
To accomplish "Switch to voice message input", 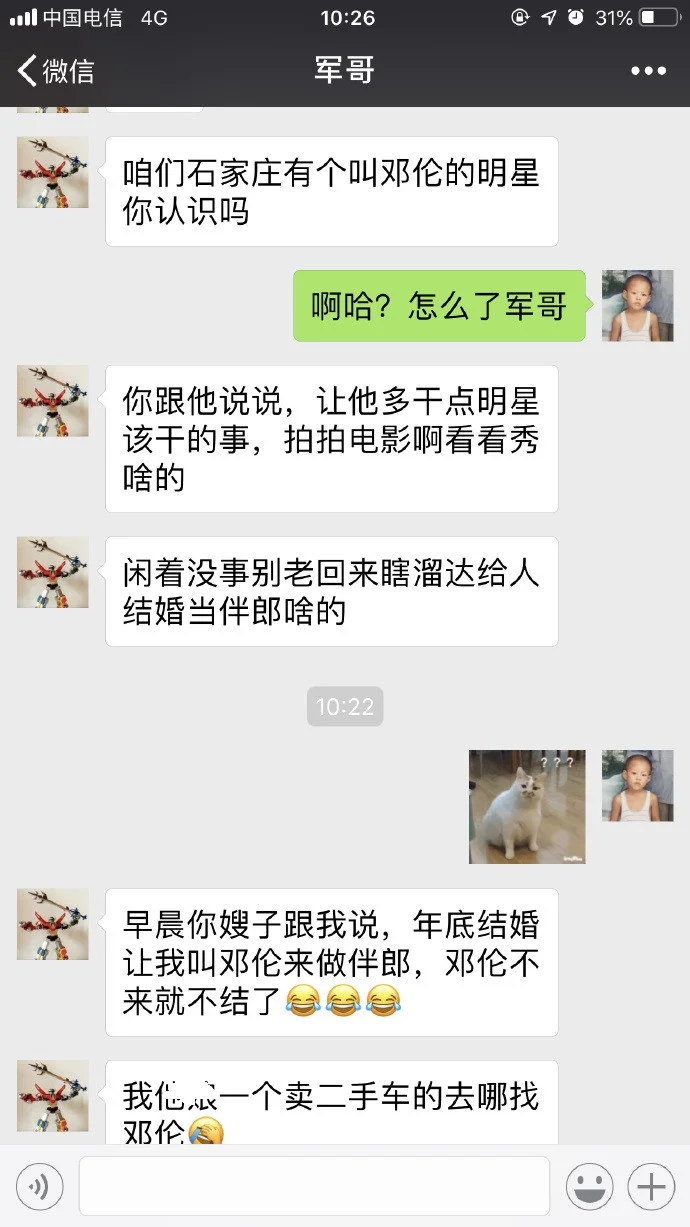I will click(40, 1187).
